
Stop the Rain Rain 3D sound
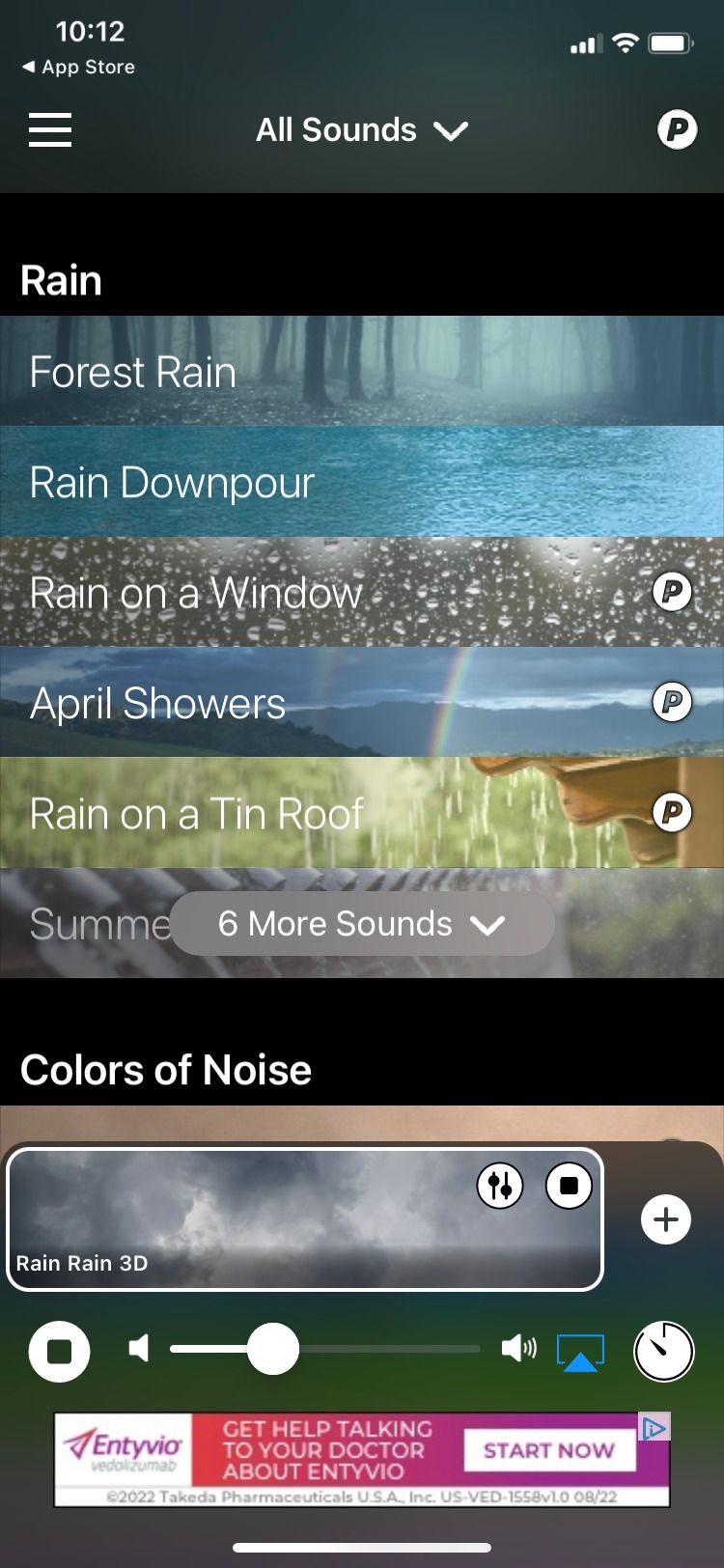click(569, 1186)
